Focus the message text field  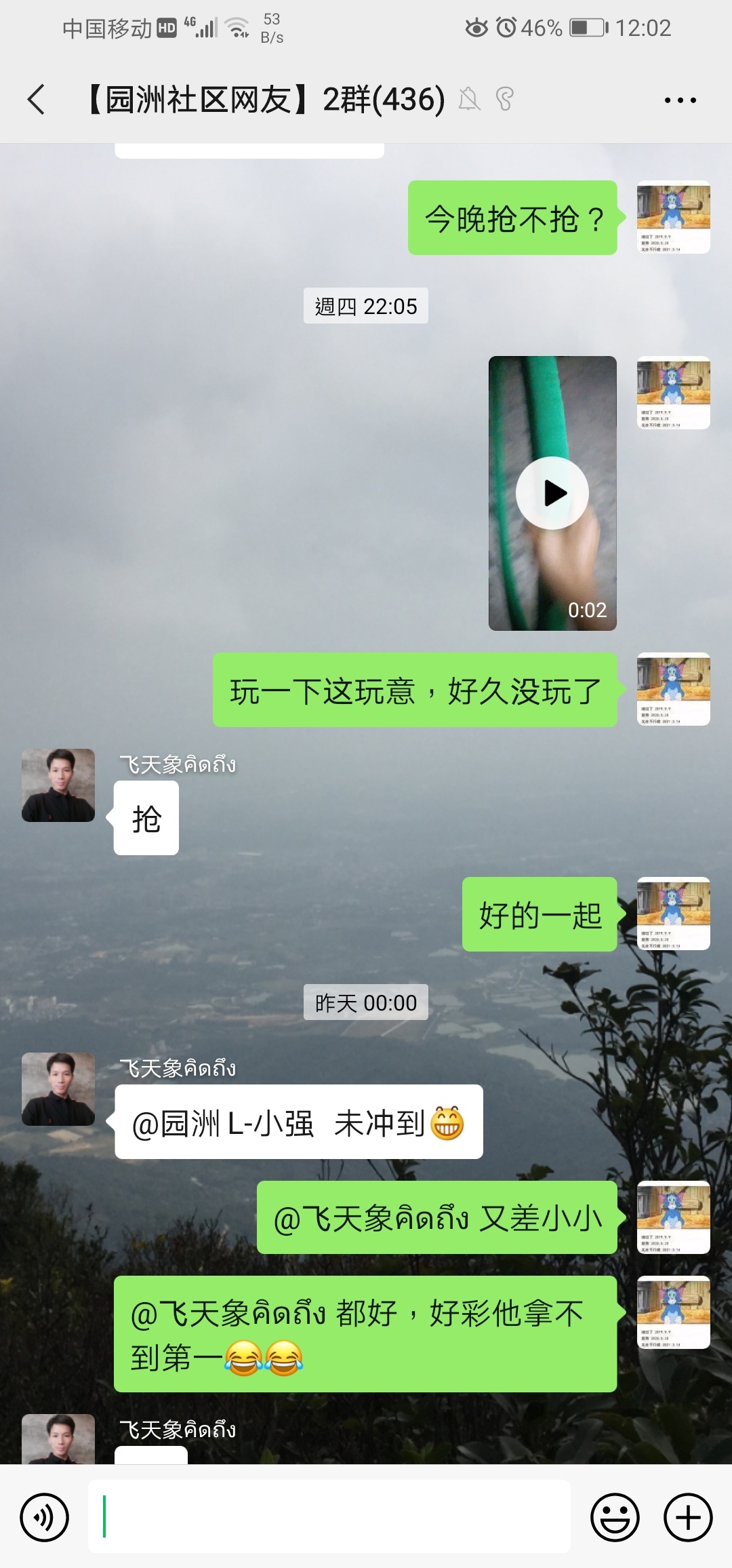click(x=329, y=1517)
